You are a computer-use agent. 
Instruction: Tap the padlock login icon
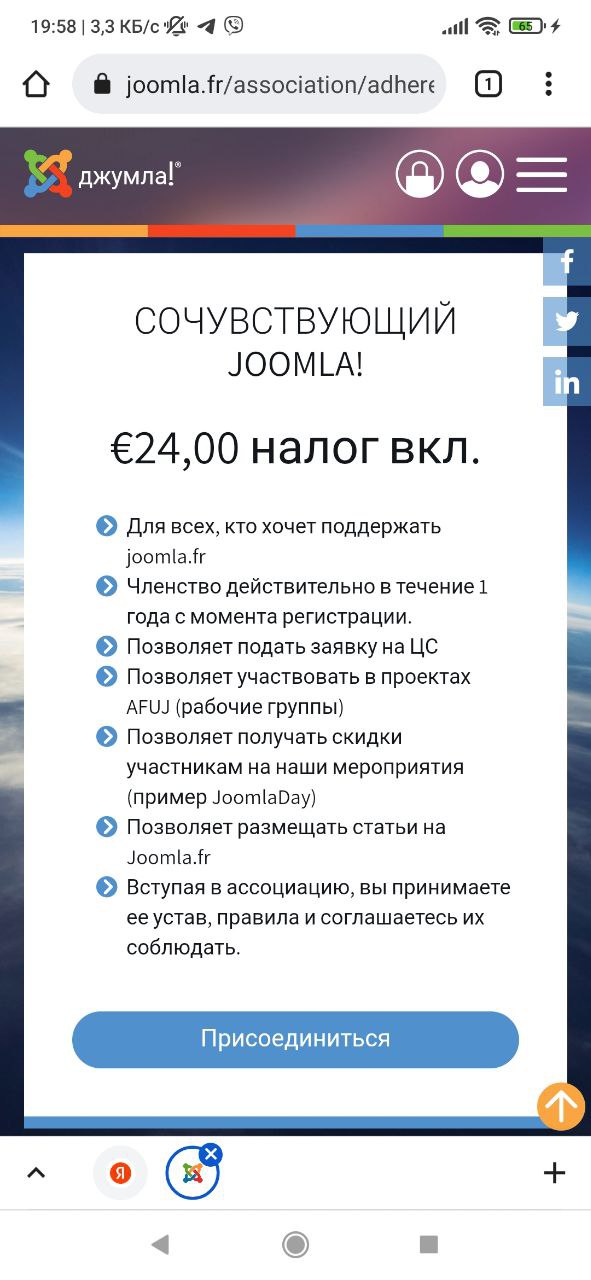click(419, 174)
